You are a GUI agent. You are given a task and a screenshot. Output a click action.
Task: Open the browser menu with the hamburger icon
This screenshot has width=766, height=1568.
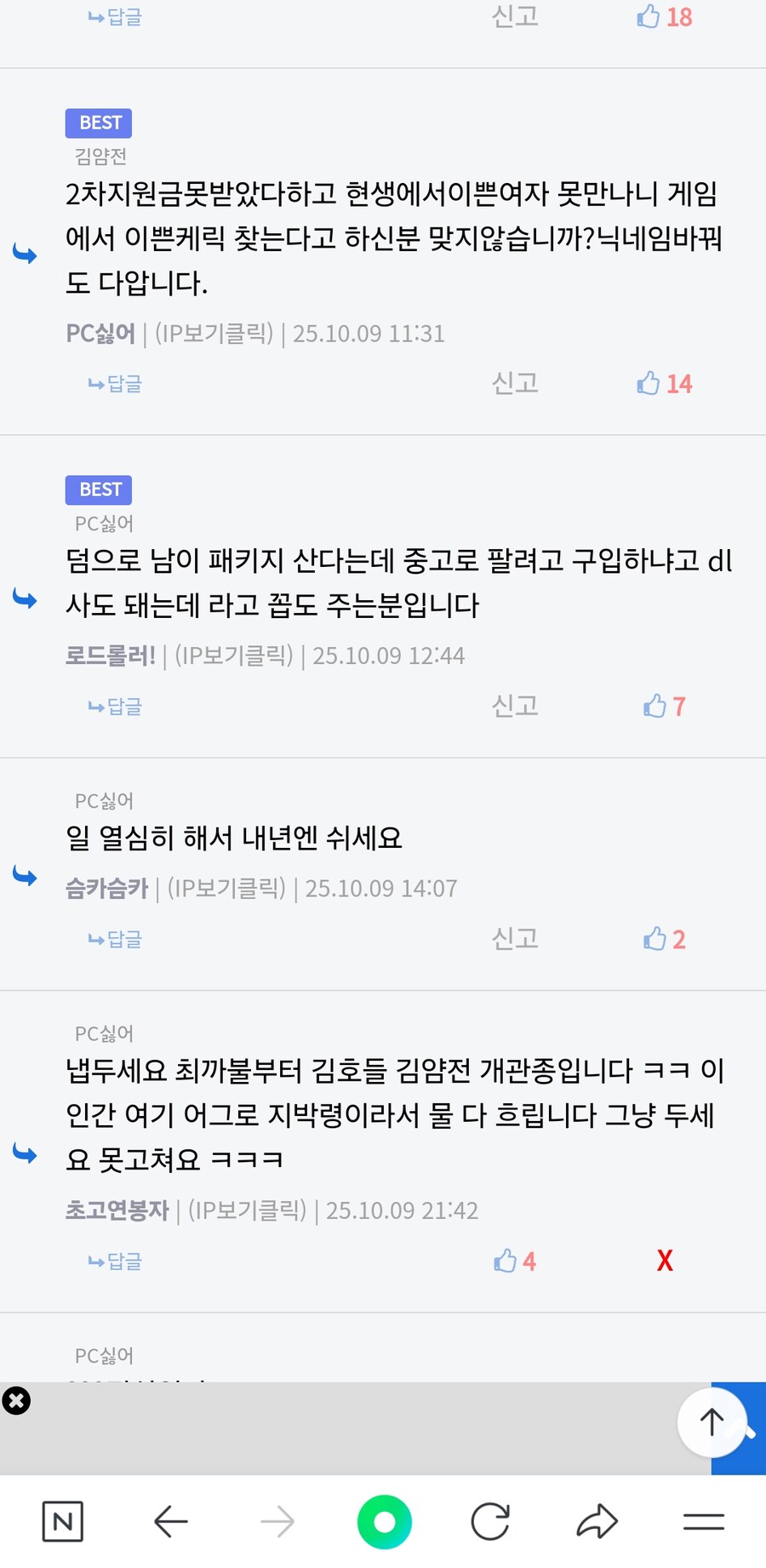point(704,1521)
